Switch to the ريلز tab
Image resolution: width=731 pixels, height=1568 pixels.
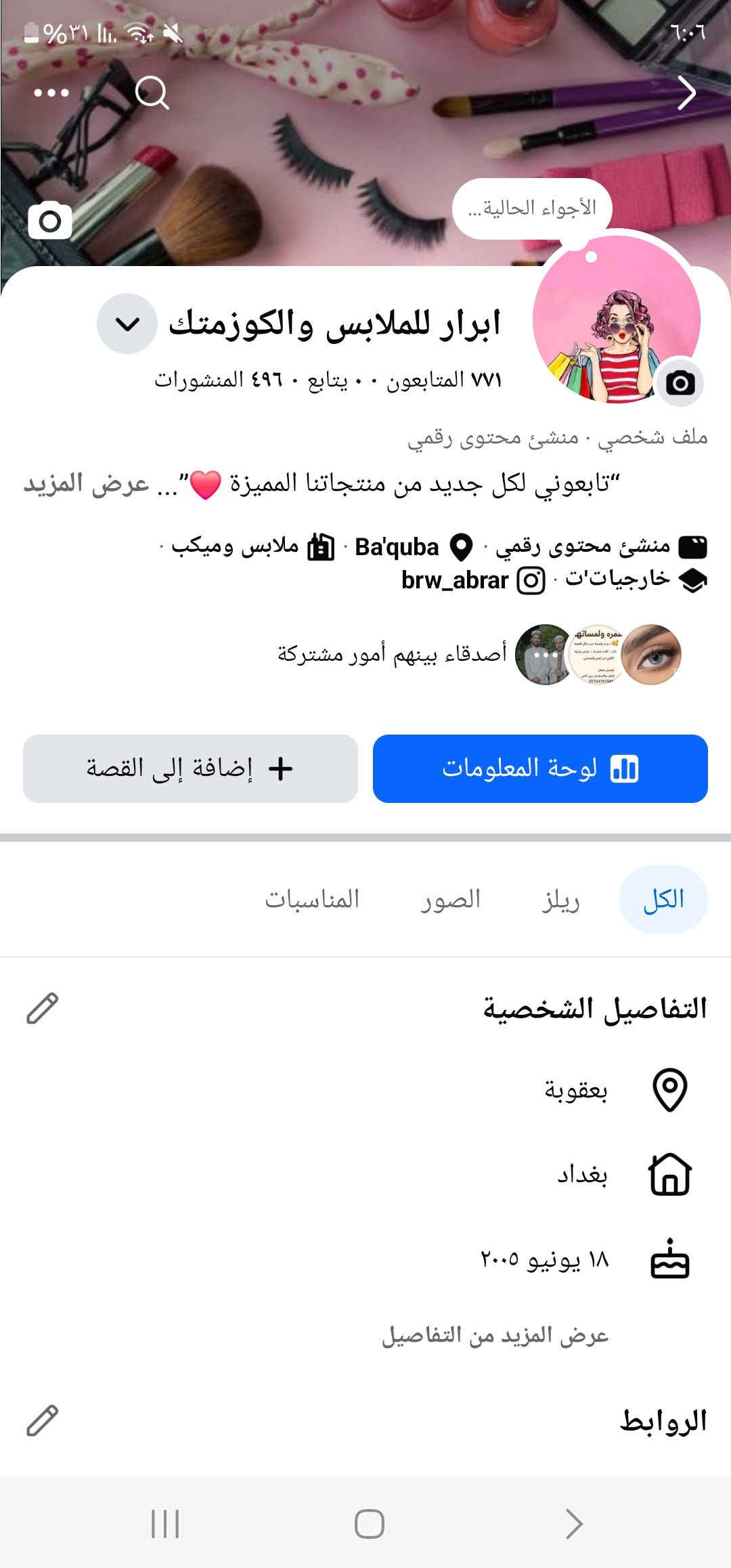560,900
